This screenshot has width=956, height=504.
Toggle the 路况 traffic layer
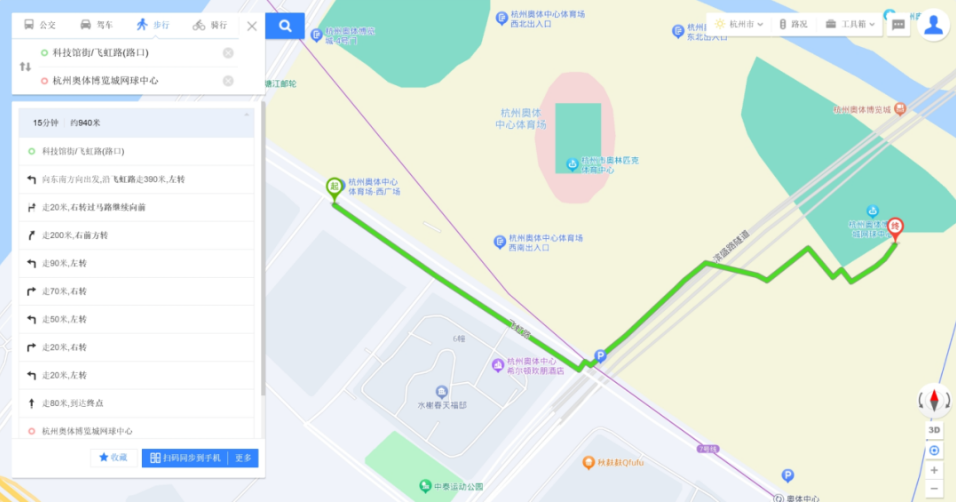792,24
